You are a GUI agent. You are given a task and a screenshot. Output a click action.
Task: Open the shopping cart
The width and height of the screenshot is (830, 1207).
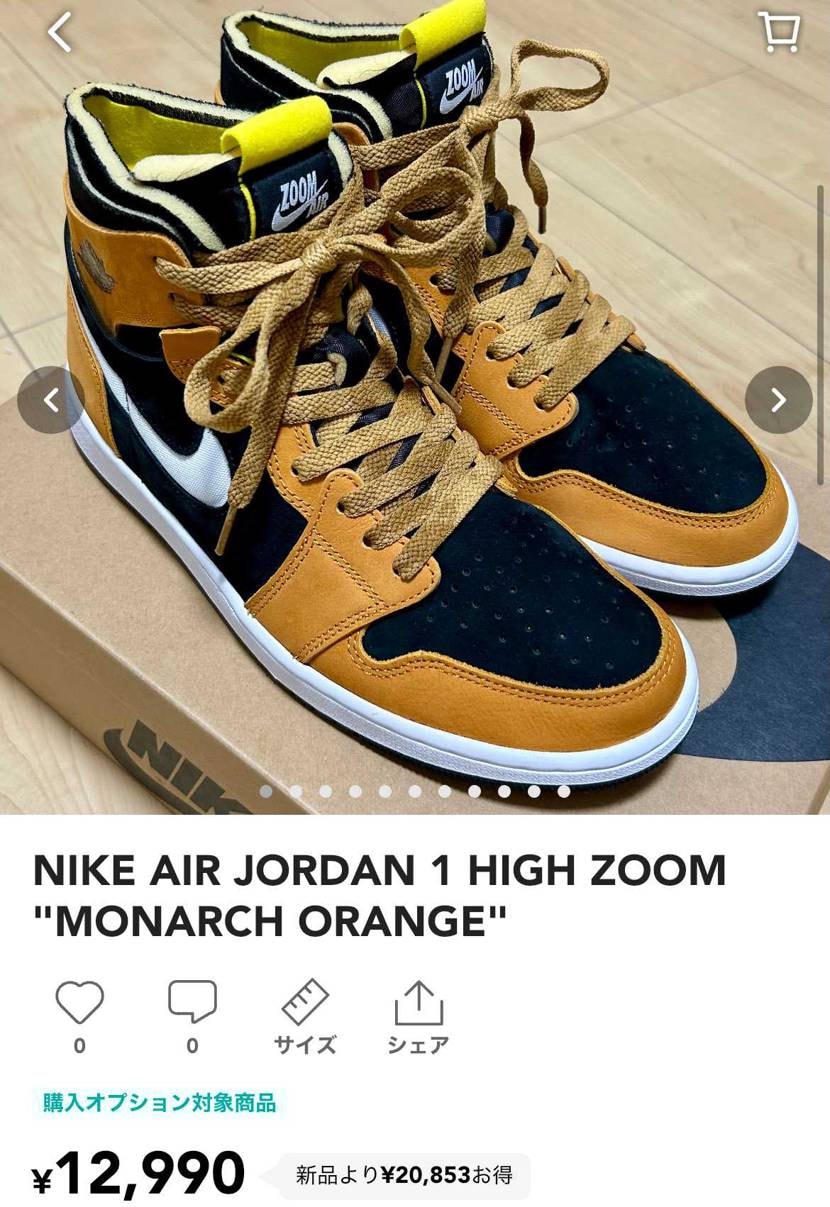778,32
